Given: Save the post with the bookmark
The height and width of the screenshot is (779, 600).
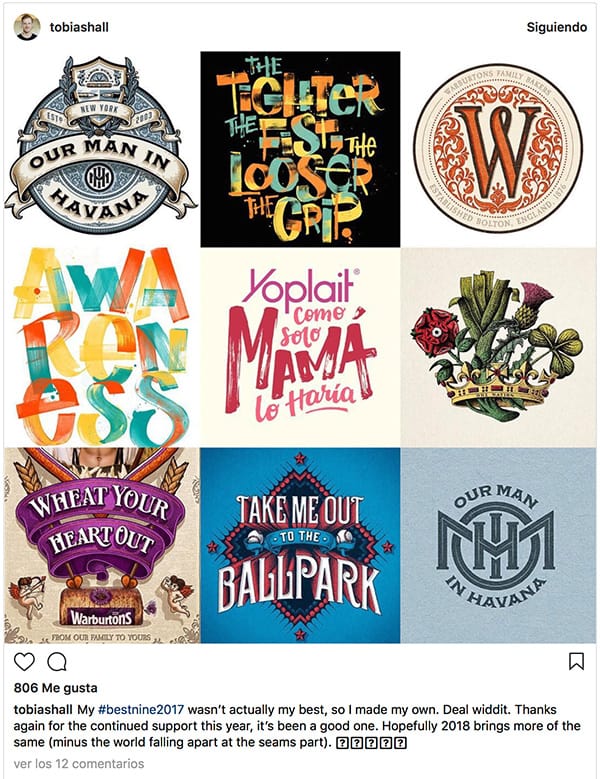Looking at the screenshot, I should tap(576, 661).
